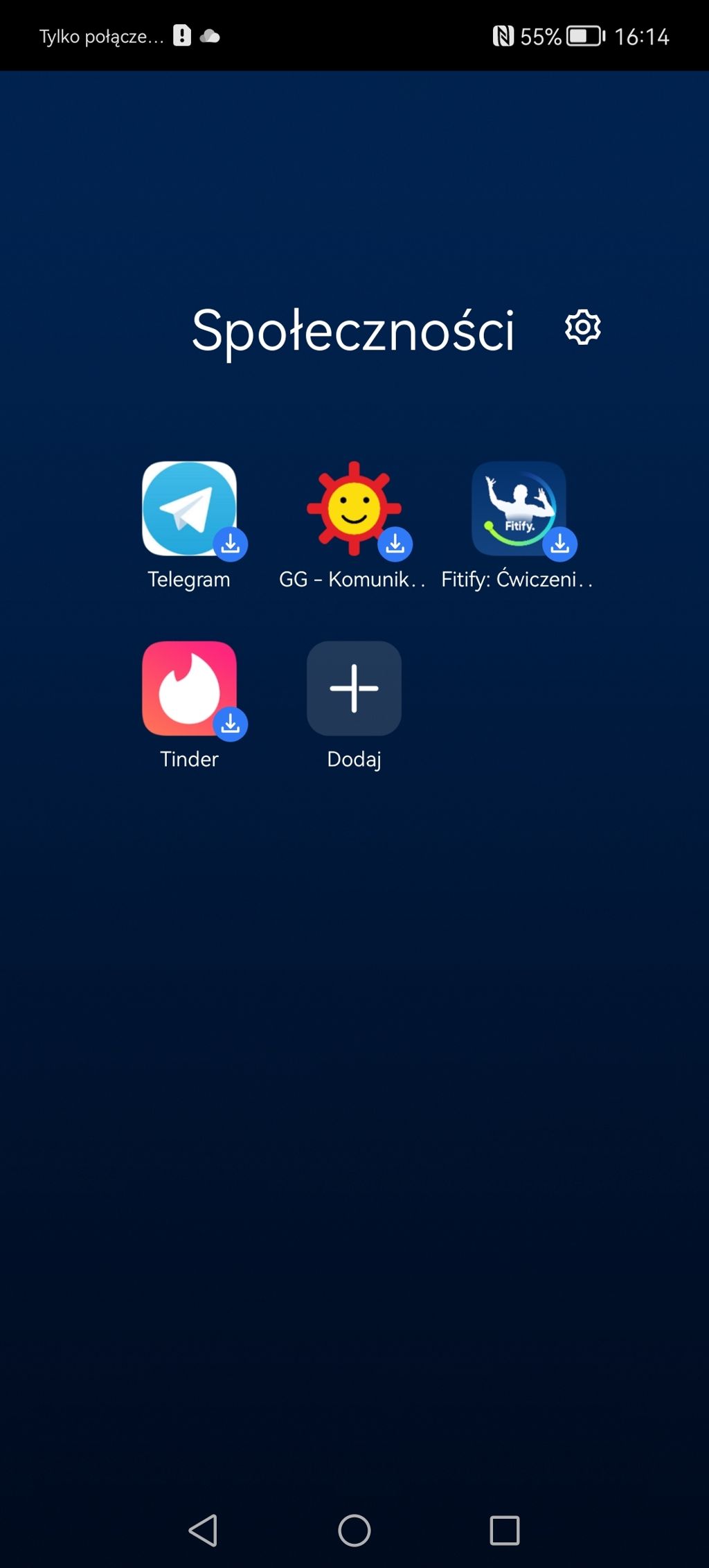The height and width of the screenshot is (1568, 709).
Task: Return to the home screen
Action: (354, 1530)
